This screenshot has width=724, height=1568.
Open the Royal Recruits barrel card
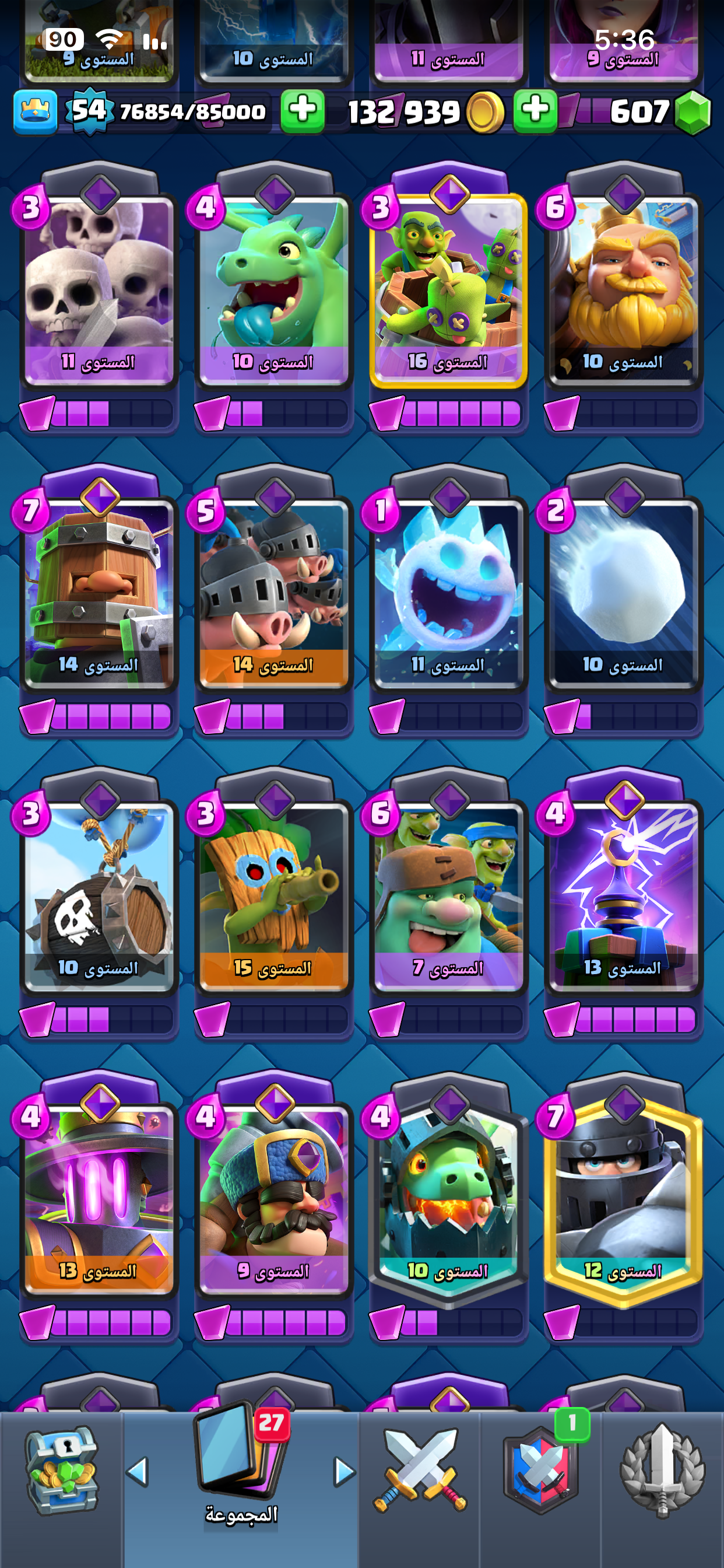coord(99,591)
